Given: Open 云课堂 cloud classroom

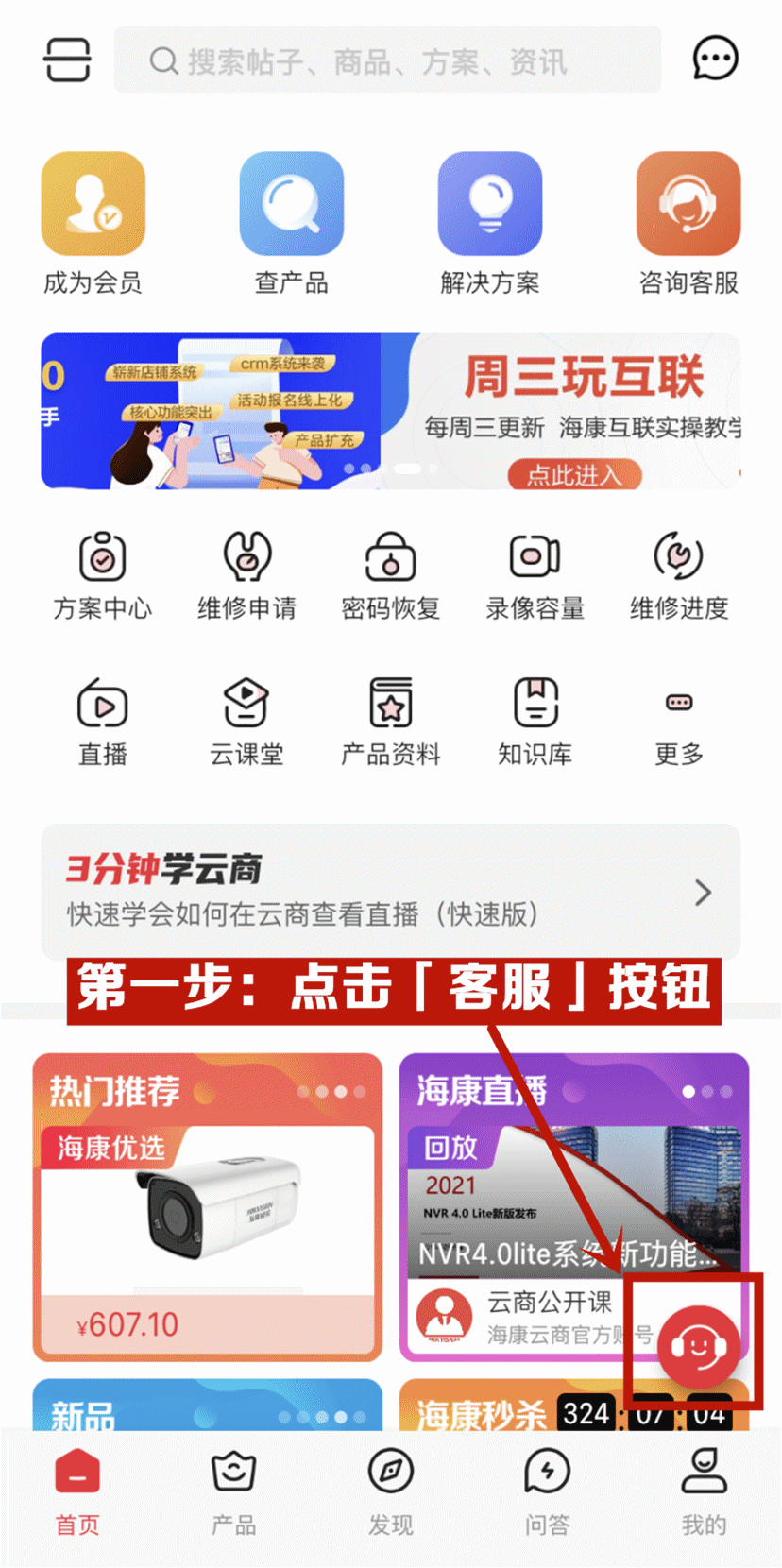Looking at the screenshot, I should click(246, 721).
